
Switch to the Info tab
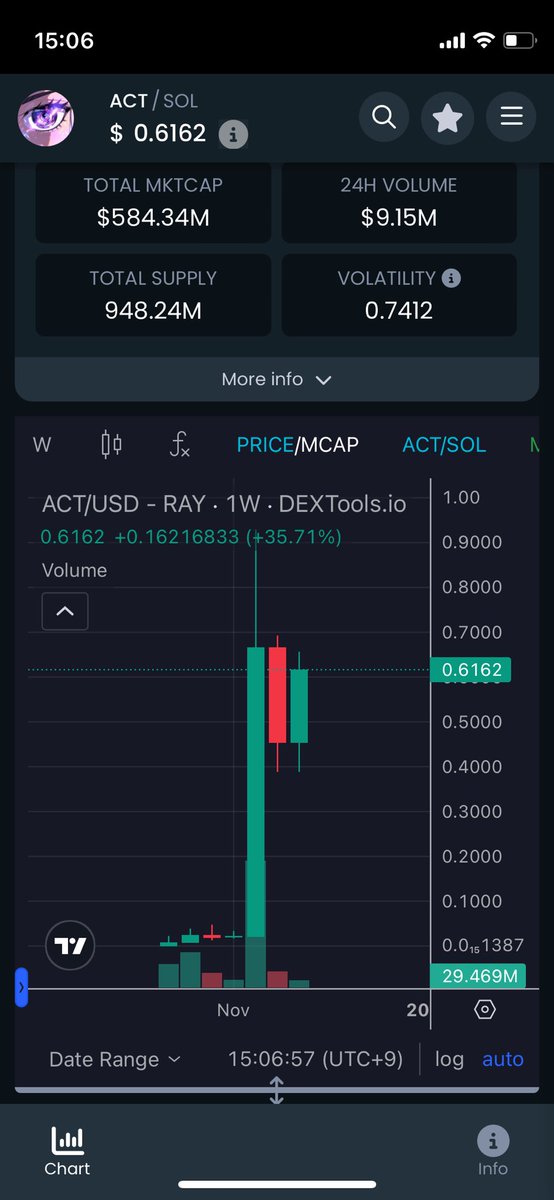tap(492, 1151)
